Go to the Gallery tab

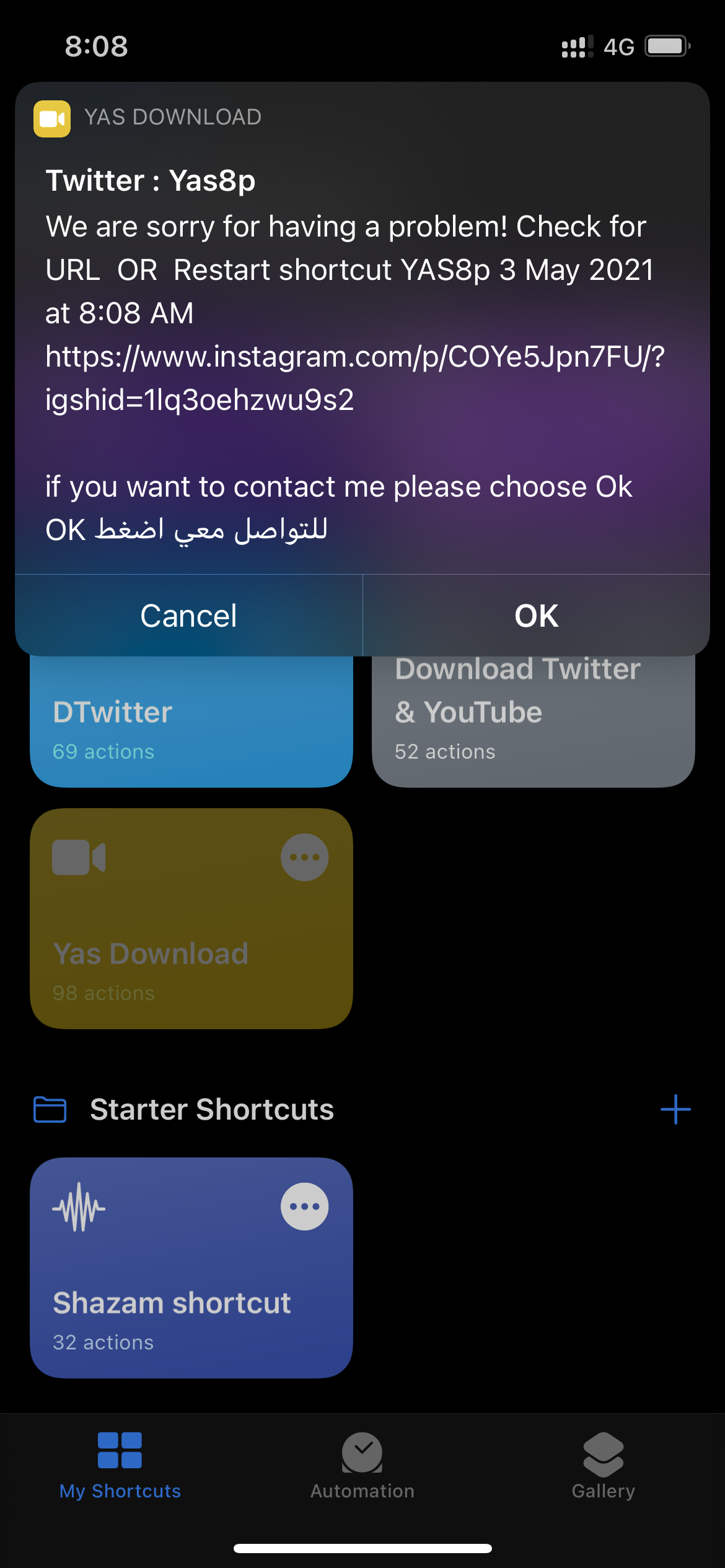pos(604,1466)
